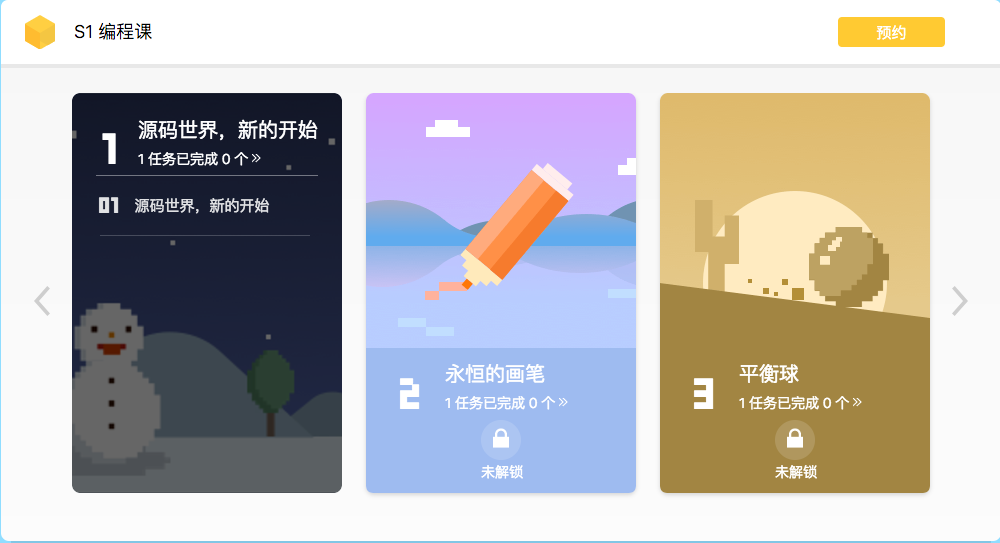Screen dimensions: 1000x543
Task: Tap the yellow 预约 button
Action: 890,32
